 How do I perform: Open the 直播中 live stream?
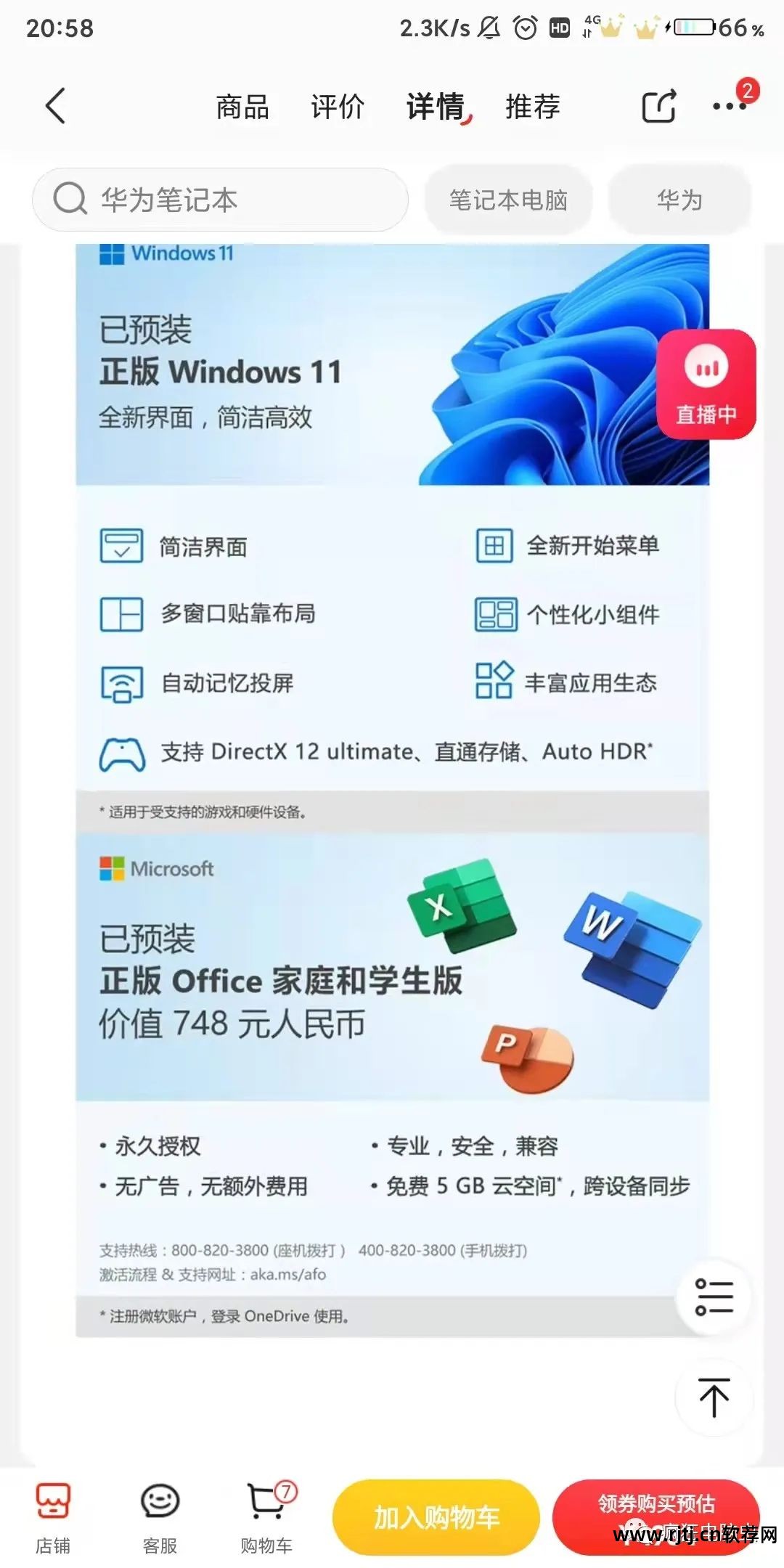(706, 384)
